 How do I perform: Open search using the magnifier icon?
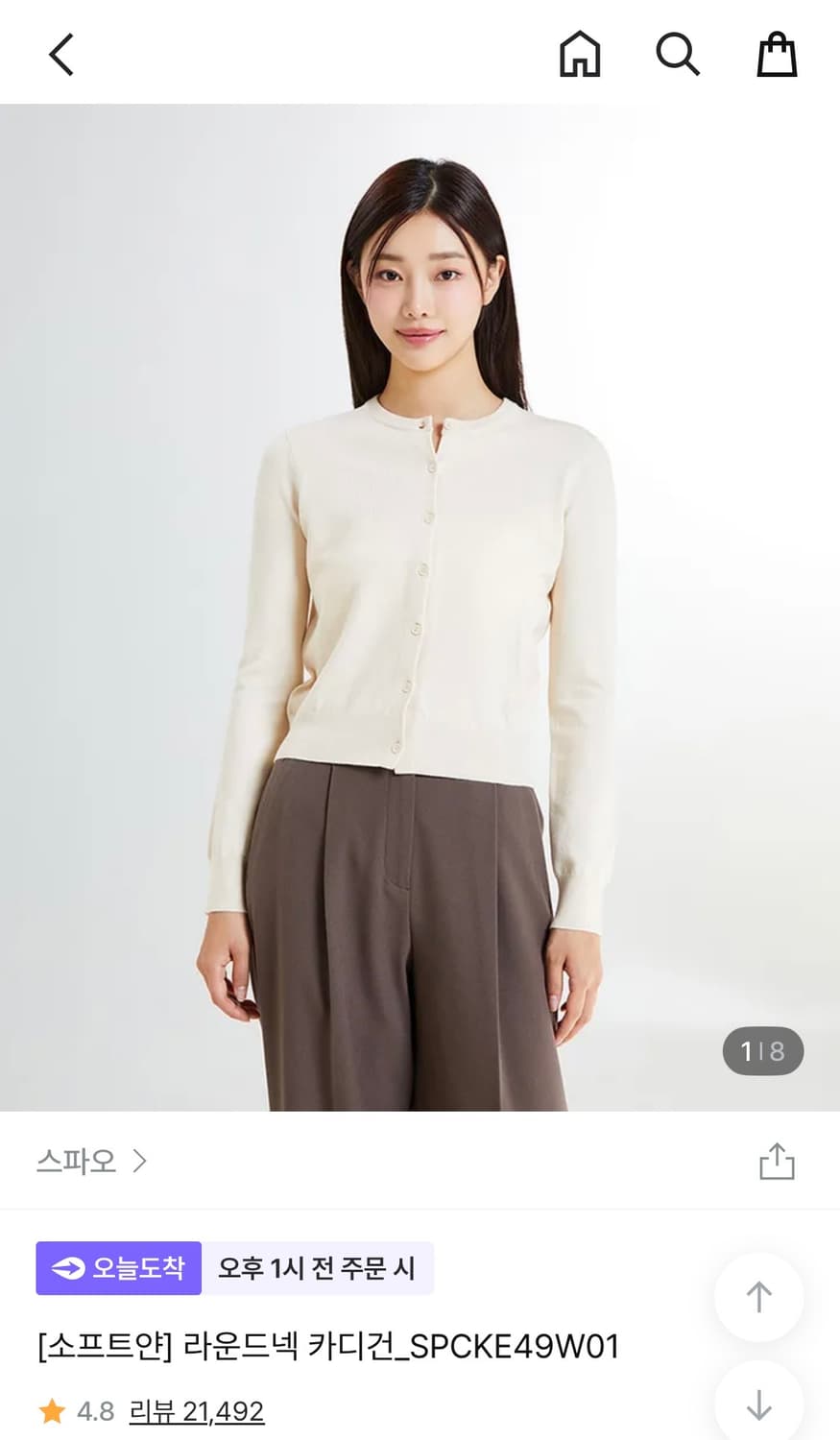679,54
